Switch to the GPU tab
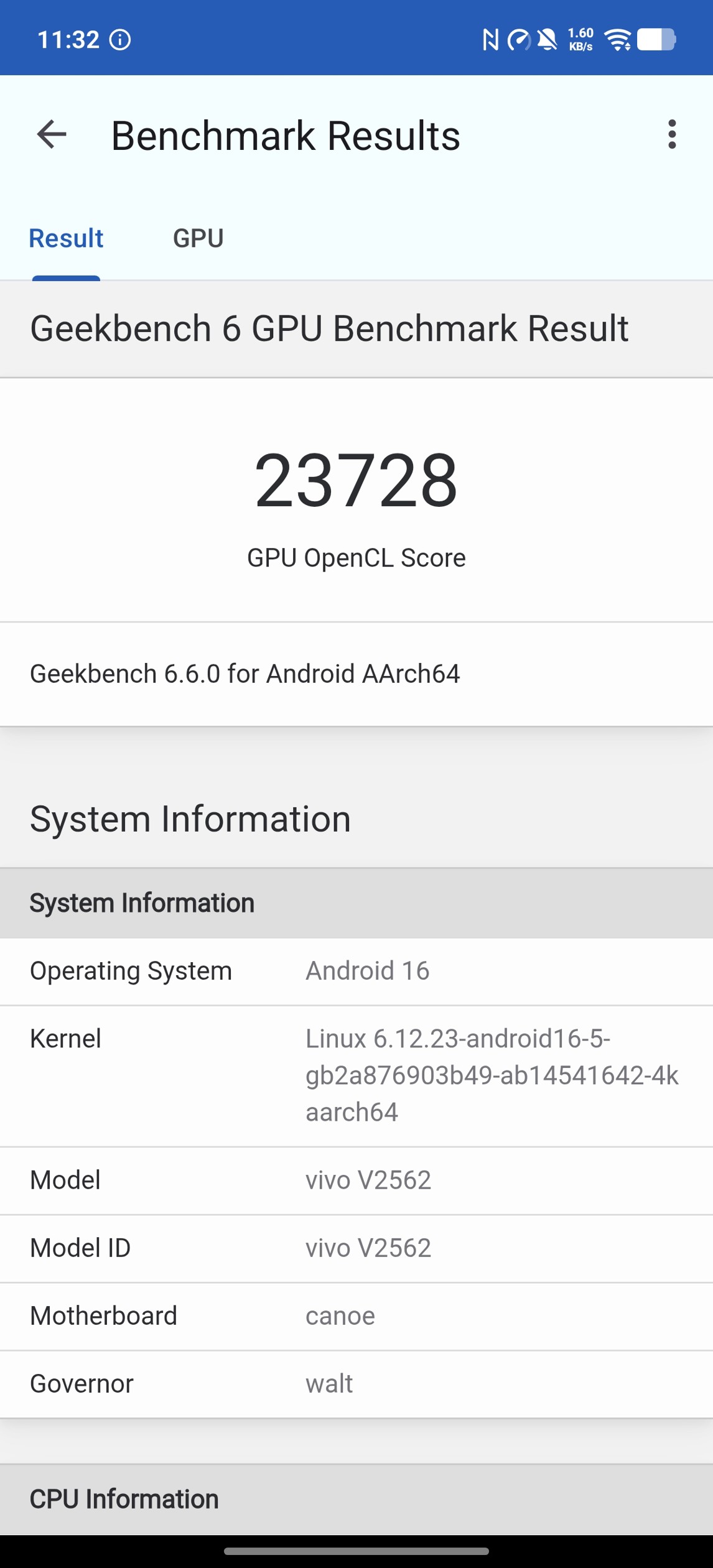 pyautogui.click(x=198, y=238)
